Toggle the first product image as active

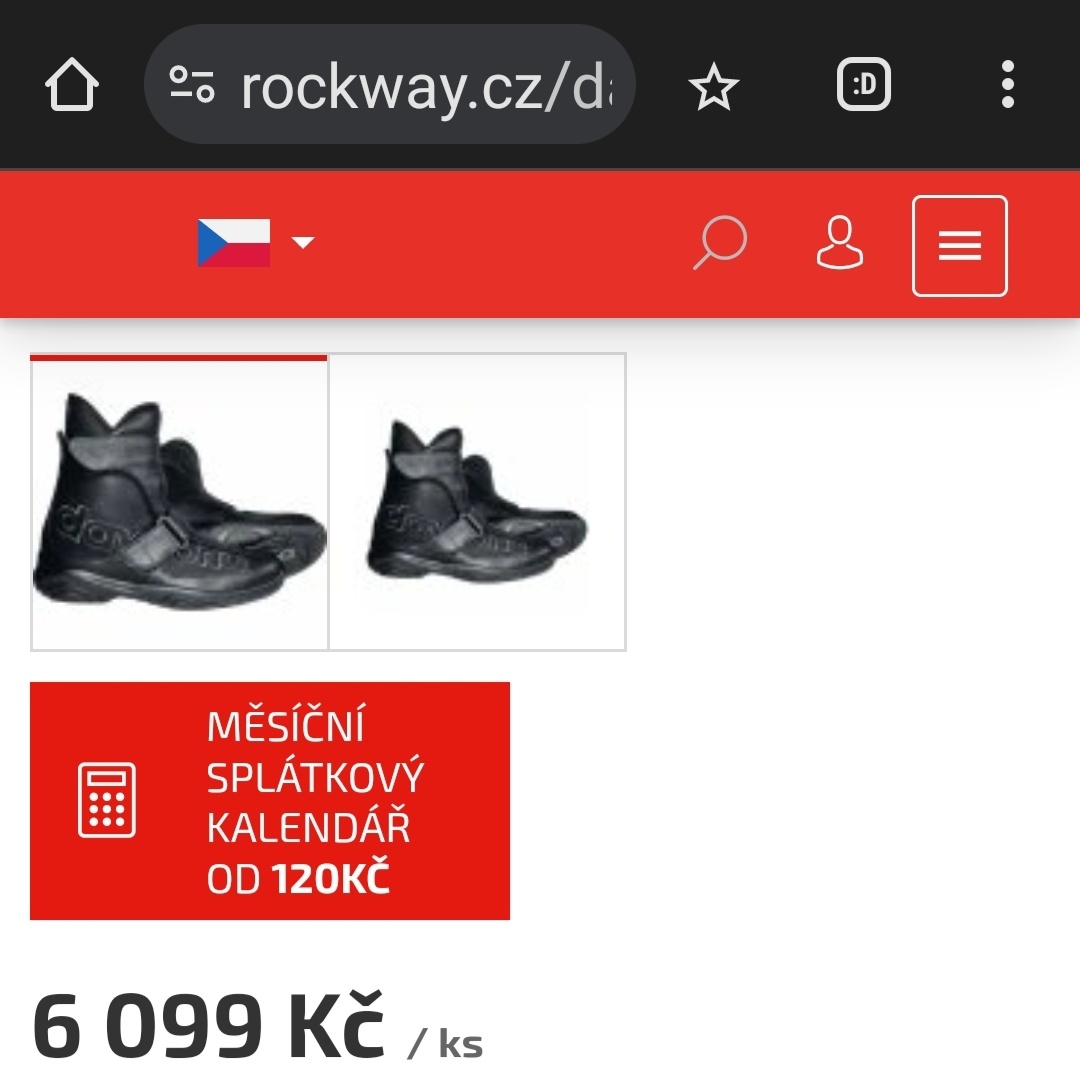click(180, 503)
